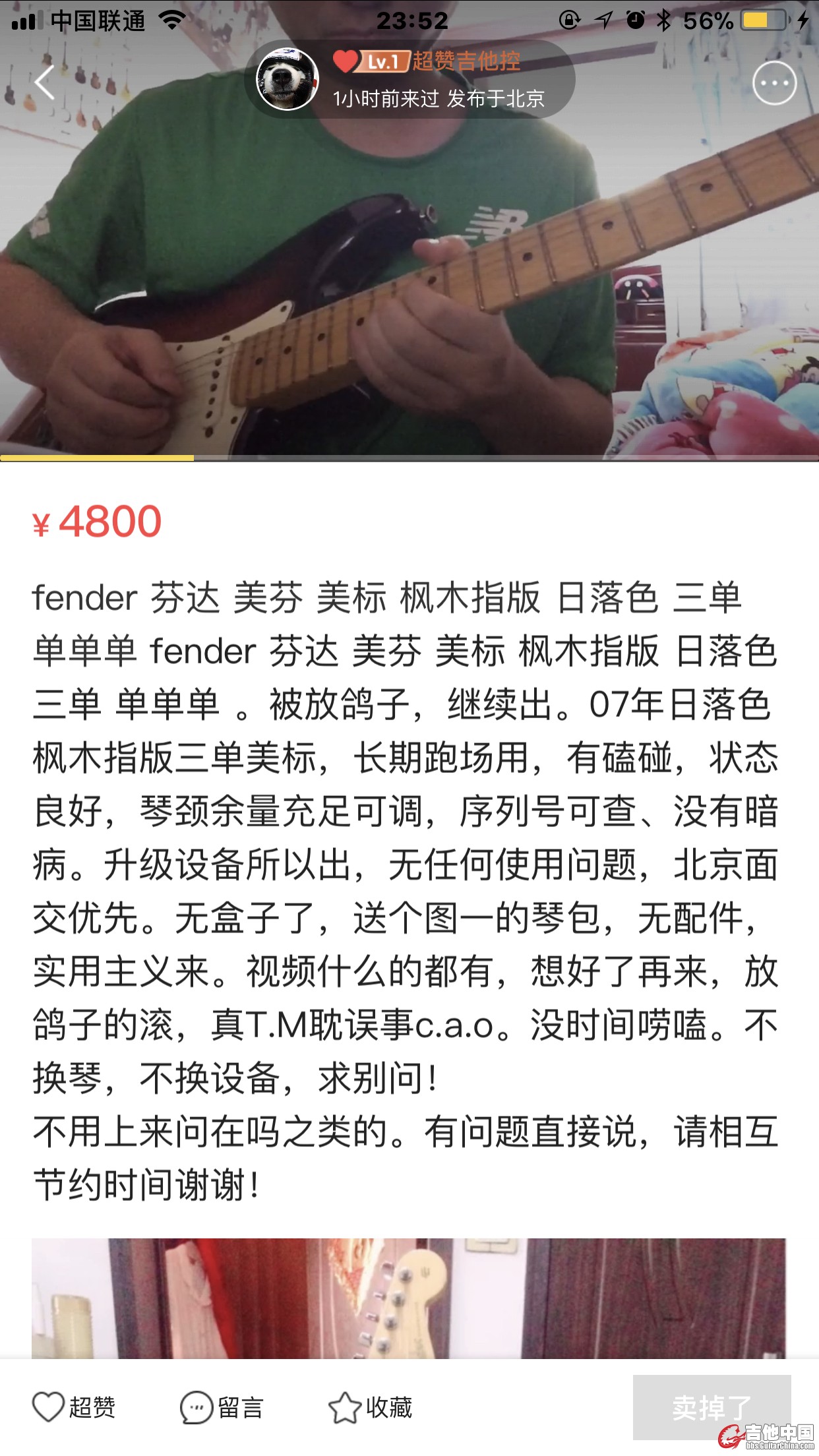The height and width of the screenshot is (1456, 819).
Task: Open the guitar headstock photo below description
Action: (409, 1298)
